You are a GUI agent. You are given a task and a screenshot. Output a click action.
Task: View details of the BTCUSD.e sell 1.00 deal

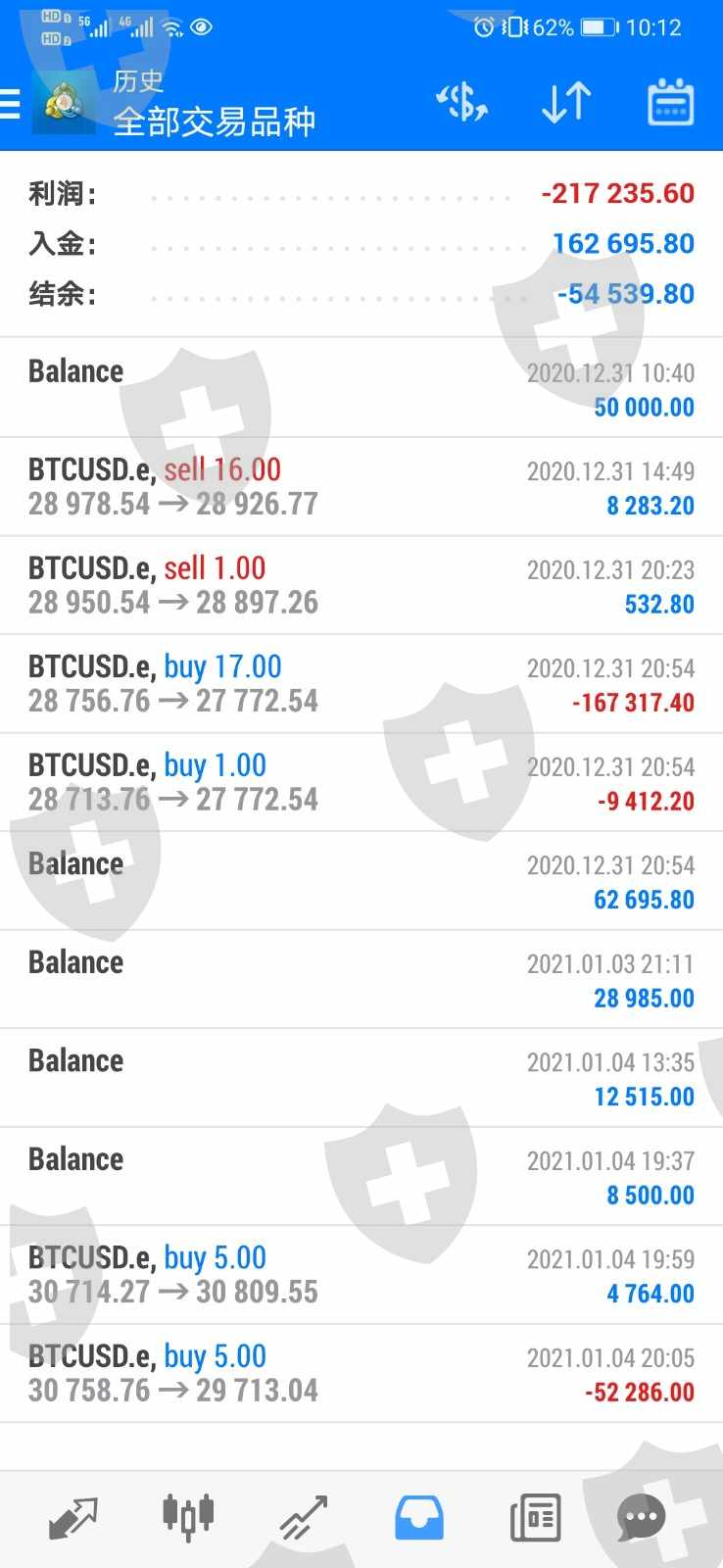click(361, 585)
